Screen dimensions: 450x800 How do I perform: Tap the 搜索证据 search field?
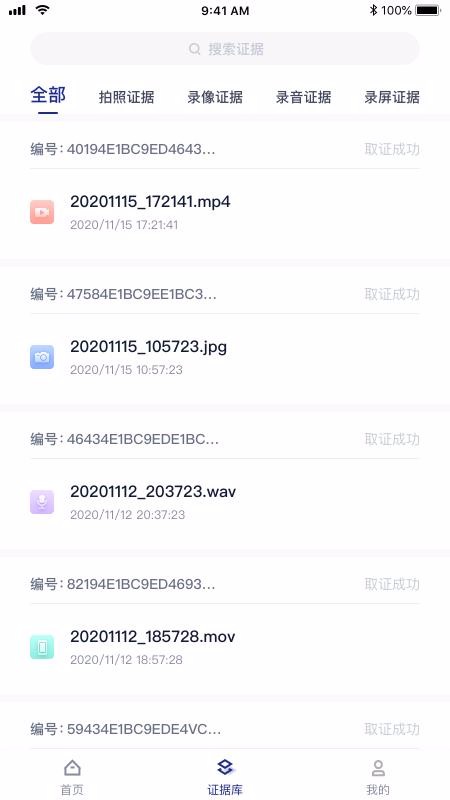[225, 49]
